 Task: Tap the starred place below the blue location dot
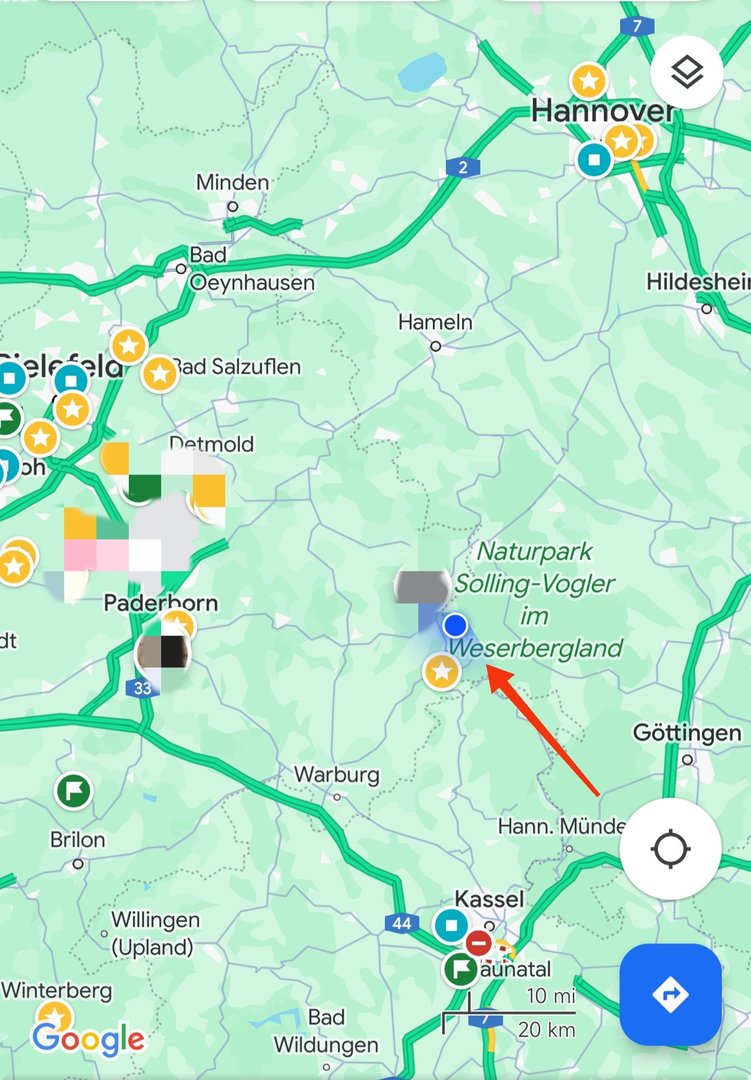point(441,671)
